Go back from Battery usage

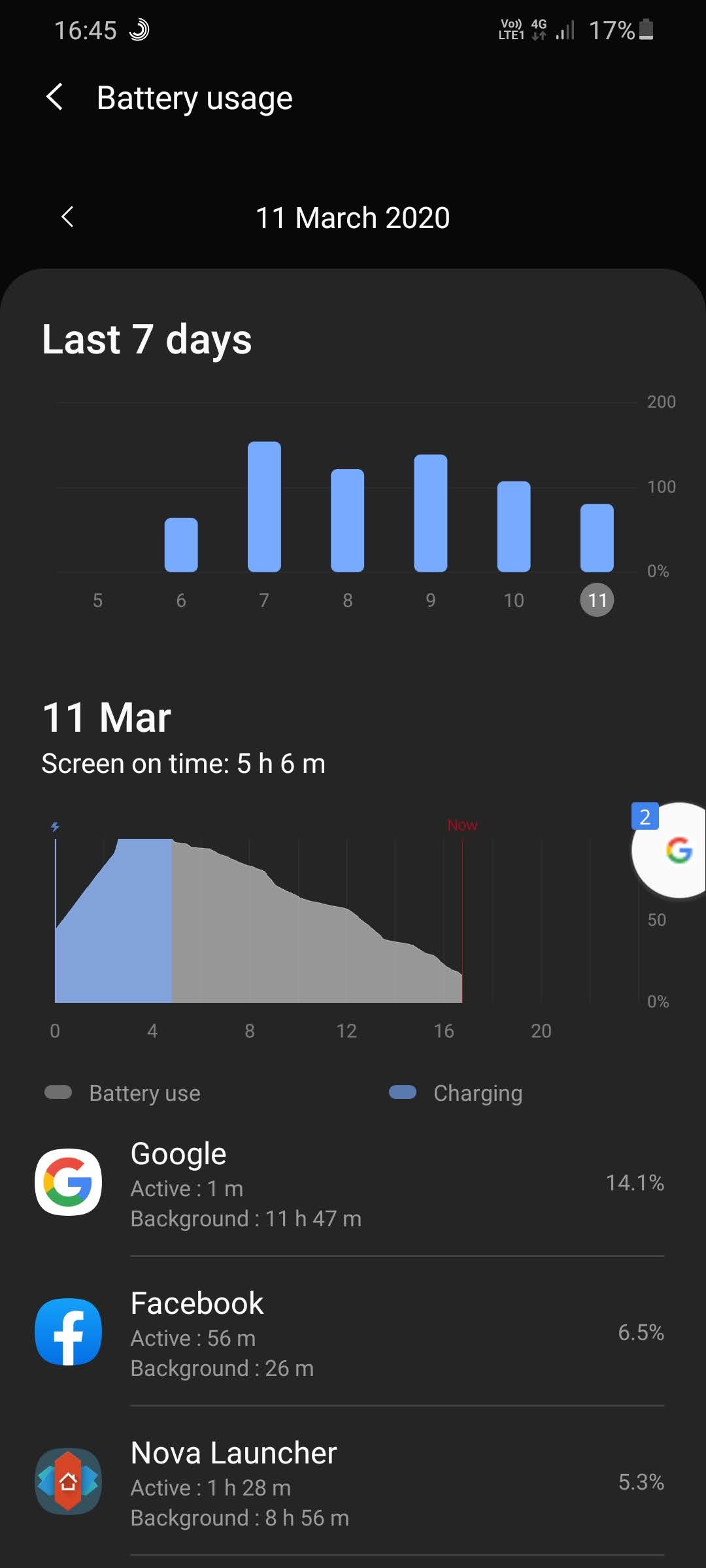click(x=55, y=98)
